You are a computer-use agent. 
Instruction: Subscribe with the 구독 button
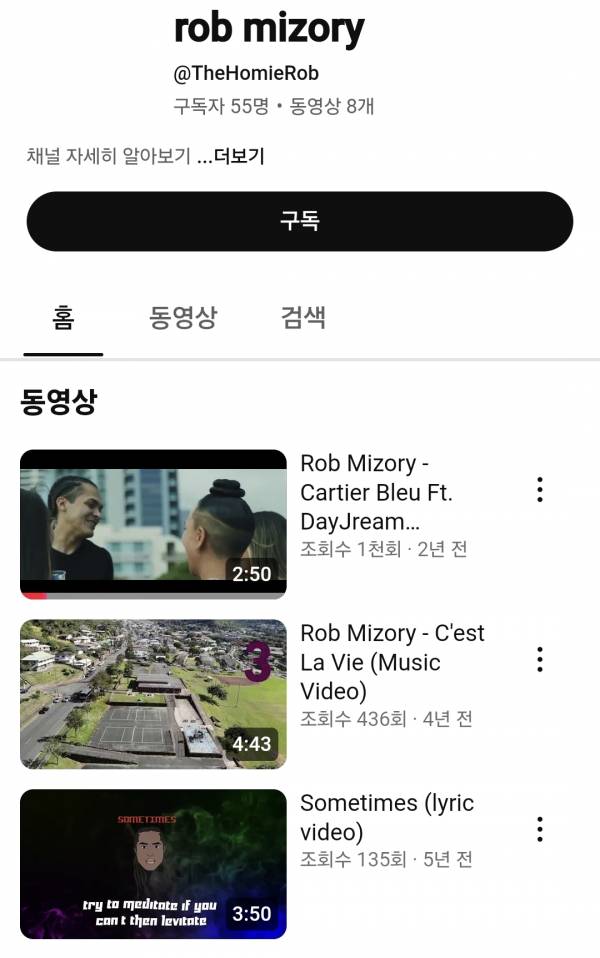coord(299,221)
